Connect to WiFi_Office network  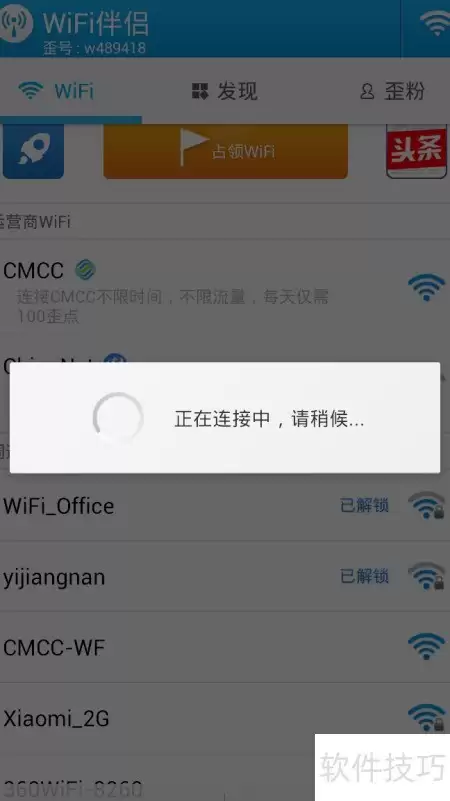point(225,506)
